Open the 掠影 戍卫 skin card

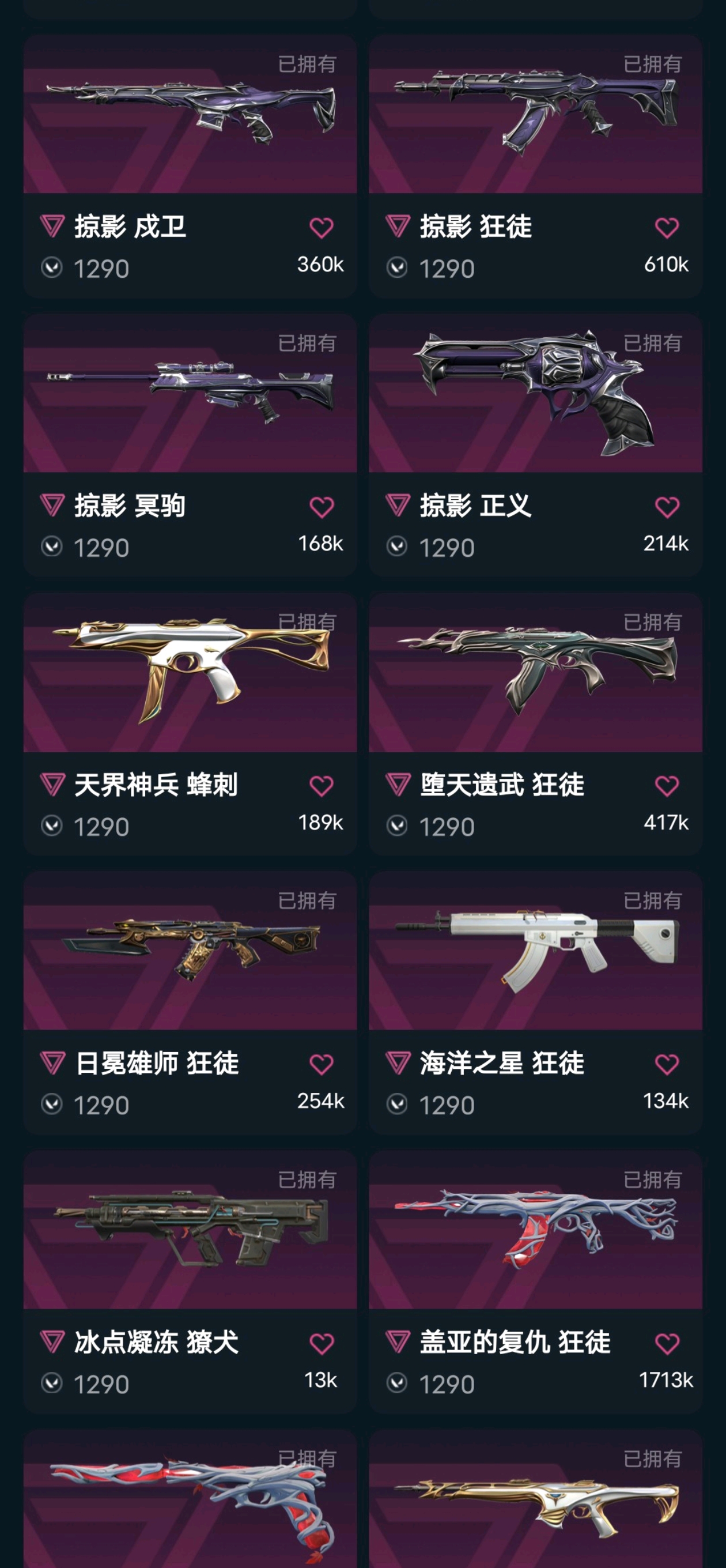click(x=190, y=165)
